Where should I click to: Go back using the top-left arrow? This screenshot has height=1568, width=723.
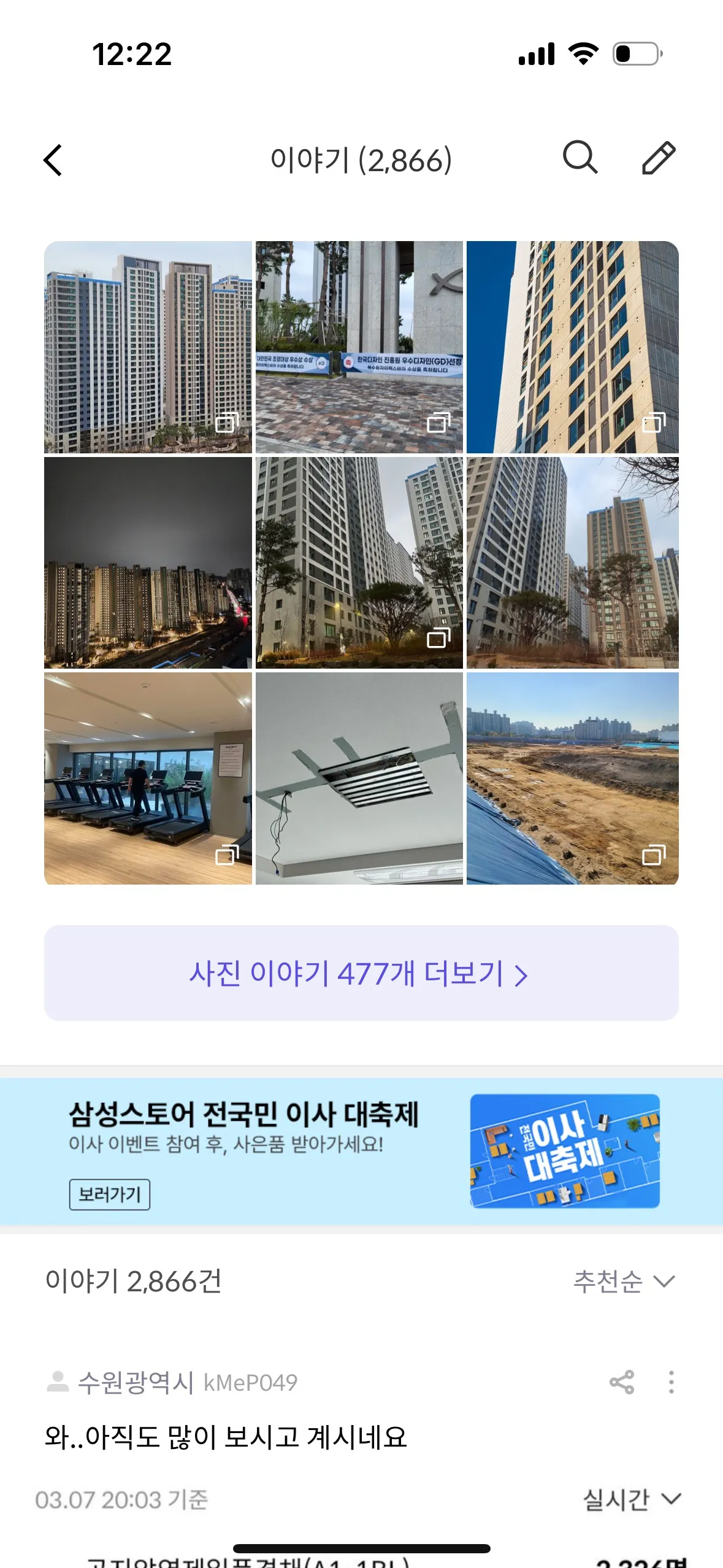[x=53, y=160]
